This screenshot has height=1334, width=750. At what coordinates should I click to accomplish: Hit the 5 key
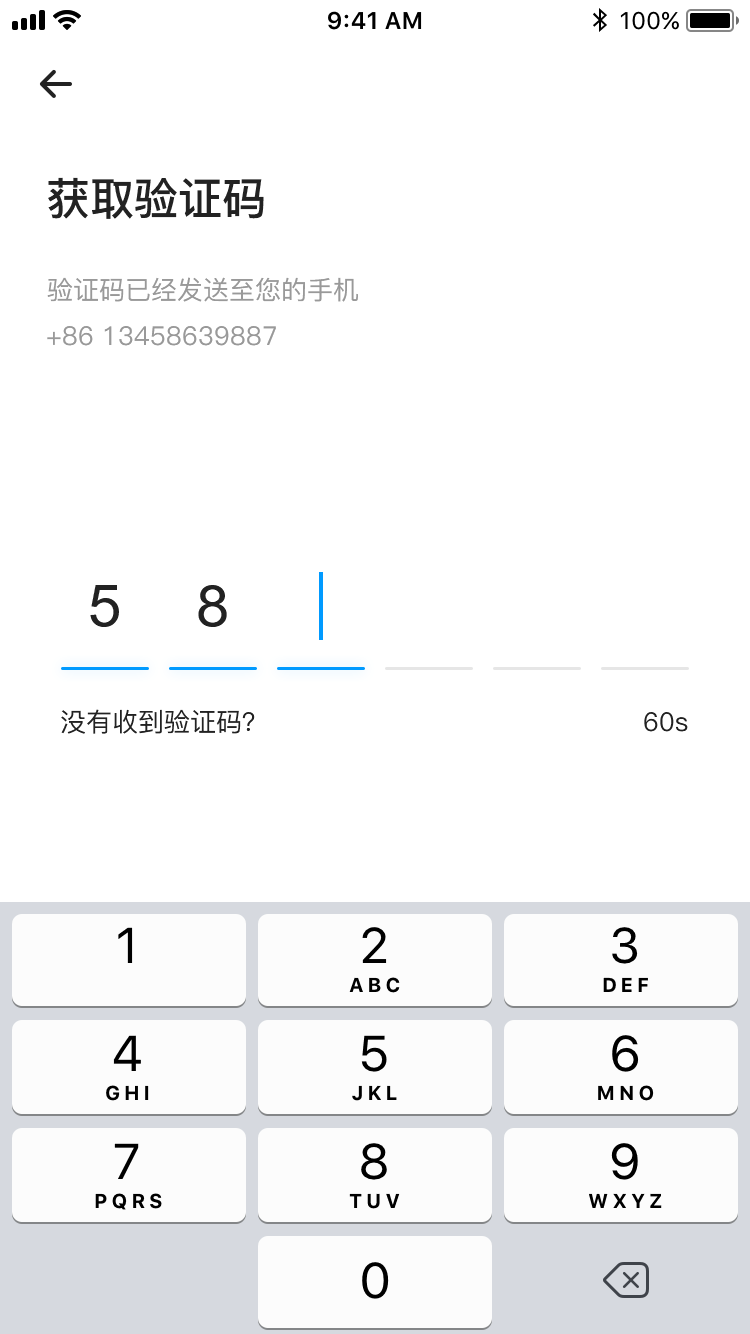(375, 1067)
